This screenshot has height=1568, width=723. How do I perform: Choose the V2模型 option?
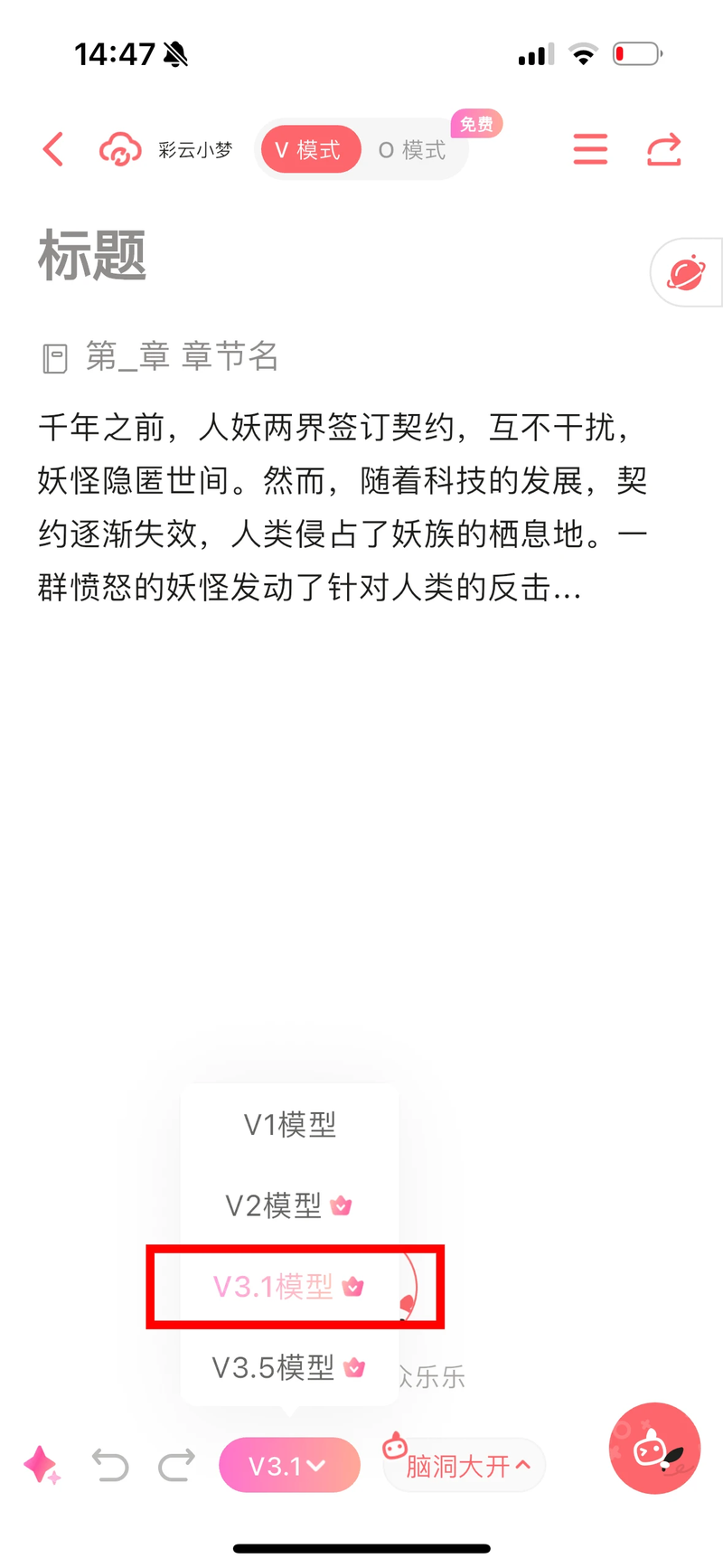290,1205
